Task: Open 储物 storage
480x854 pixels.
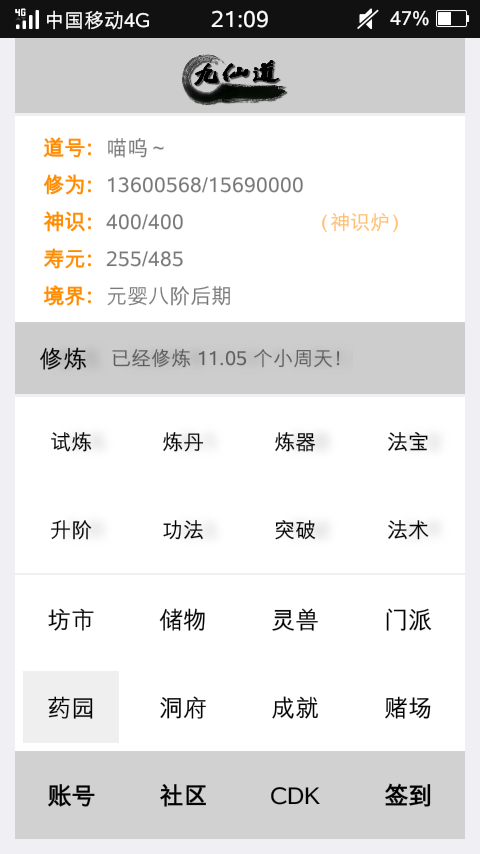Action: point(183,620)
